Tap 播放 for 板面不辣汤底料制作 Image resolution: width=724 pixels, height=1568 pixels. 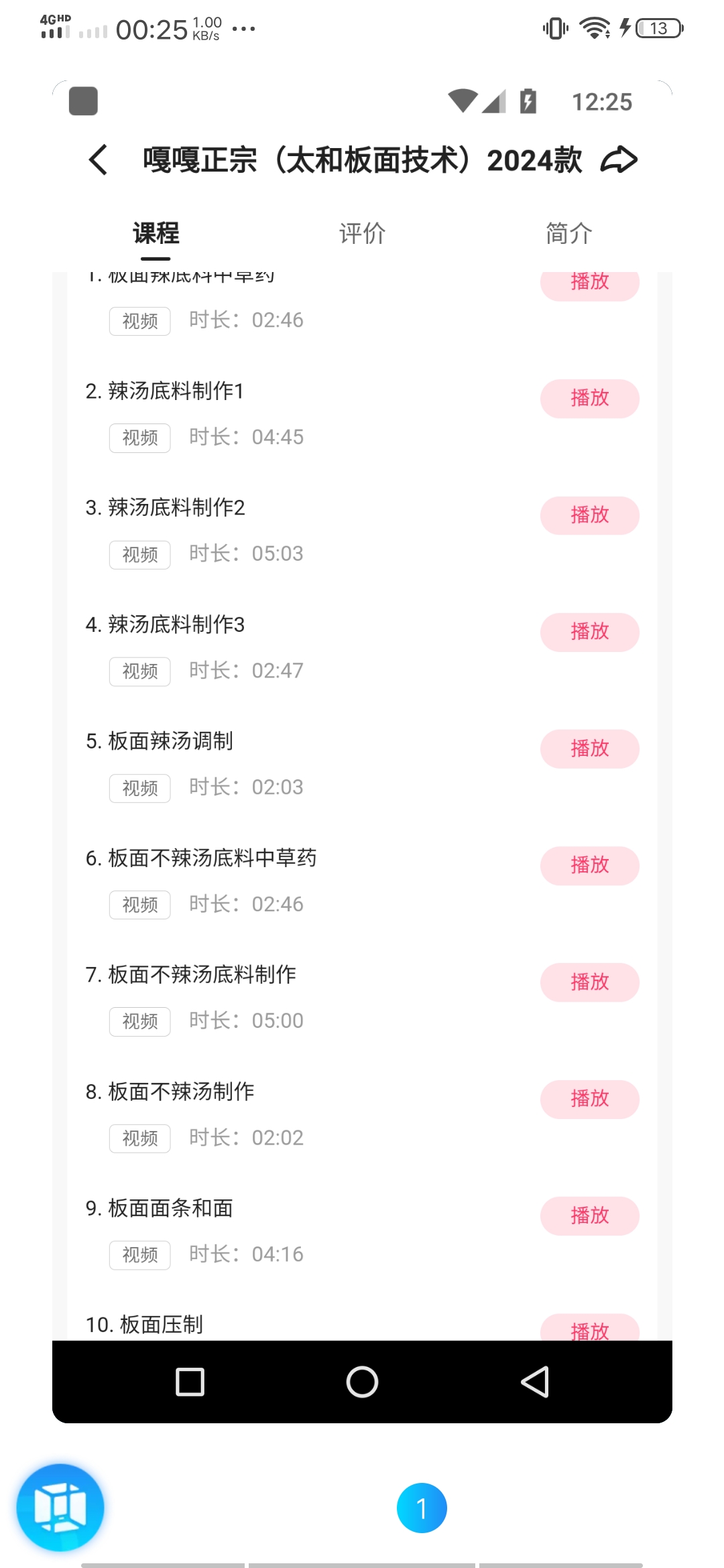589,982
